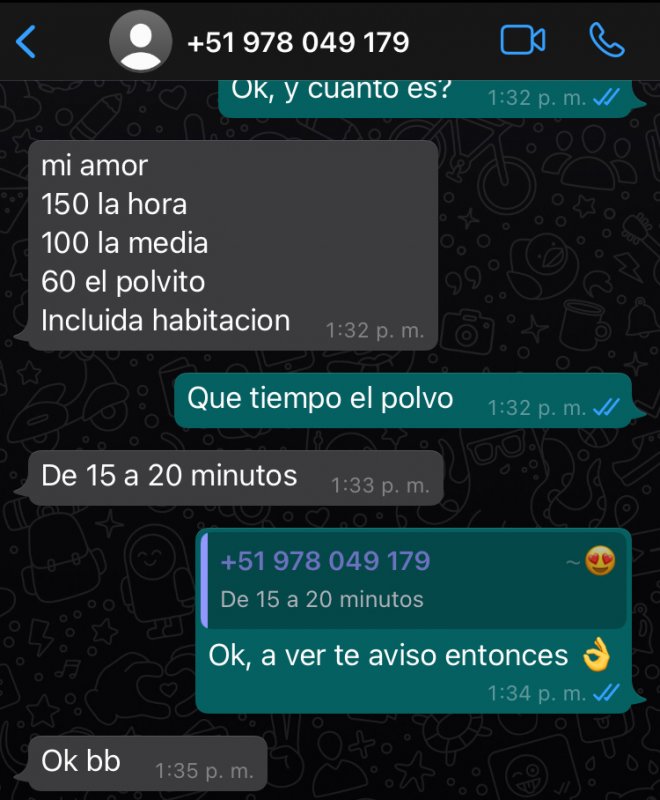Viewport: 660px width, 800px height.
Task: Open contact info for +51 978 049 179
Action: pyautogui.click(x=298, y=42)
